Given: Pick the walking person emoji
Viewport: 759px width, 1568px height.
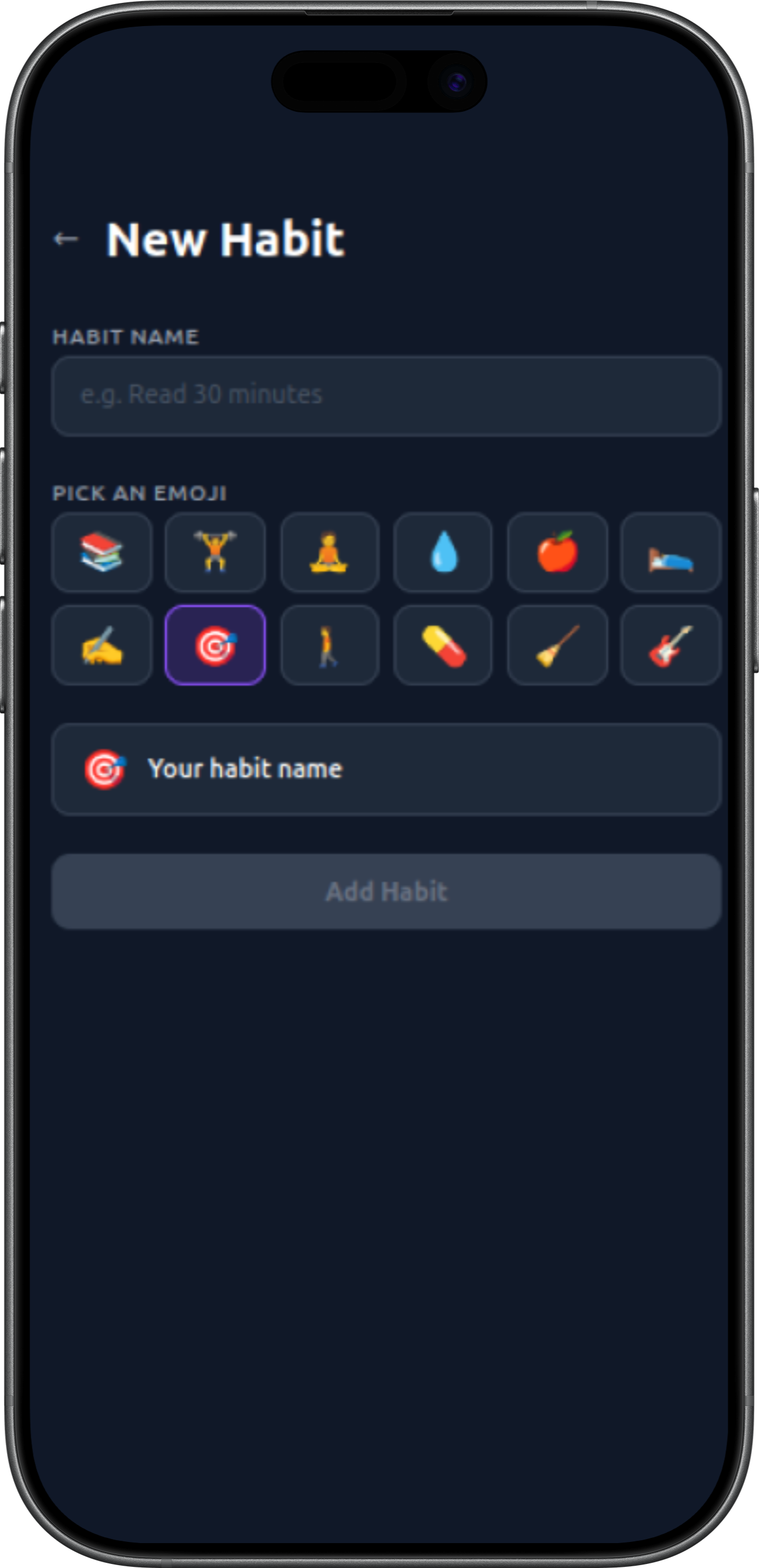Looking at the screenshot, I should (329, 645).
